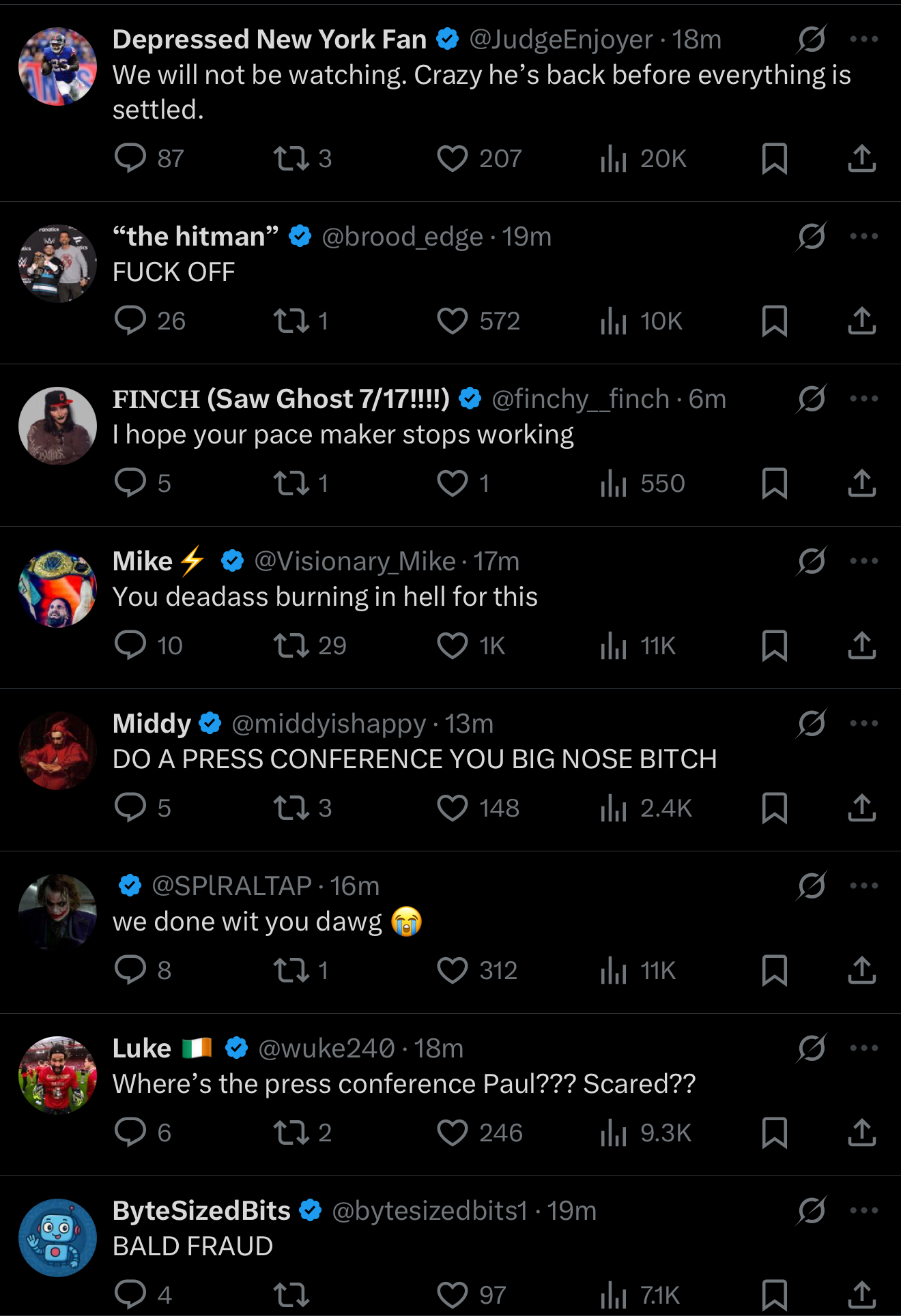
Task: Share the ByteSizedBits tweet
Action: [861, 1294]
